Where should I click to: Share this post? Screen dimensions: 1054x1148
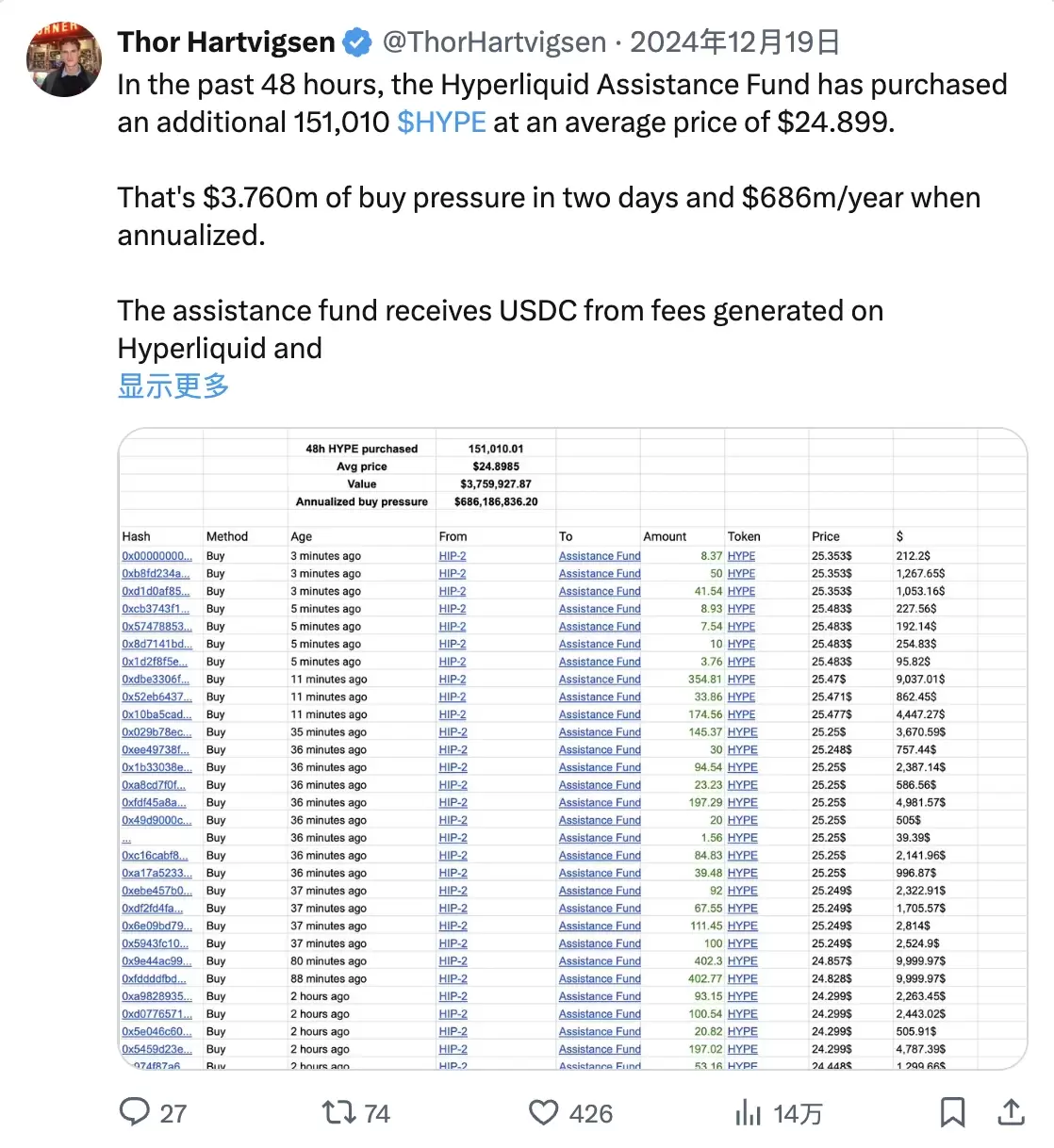click(x=1011, y=1112)
